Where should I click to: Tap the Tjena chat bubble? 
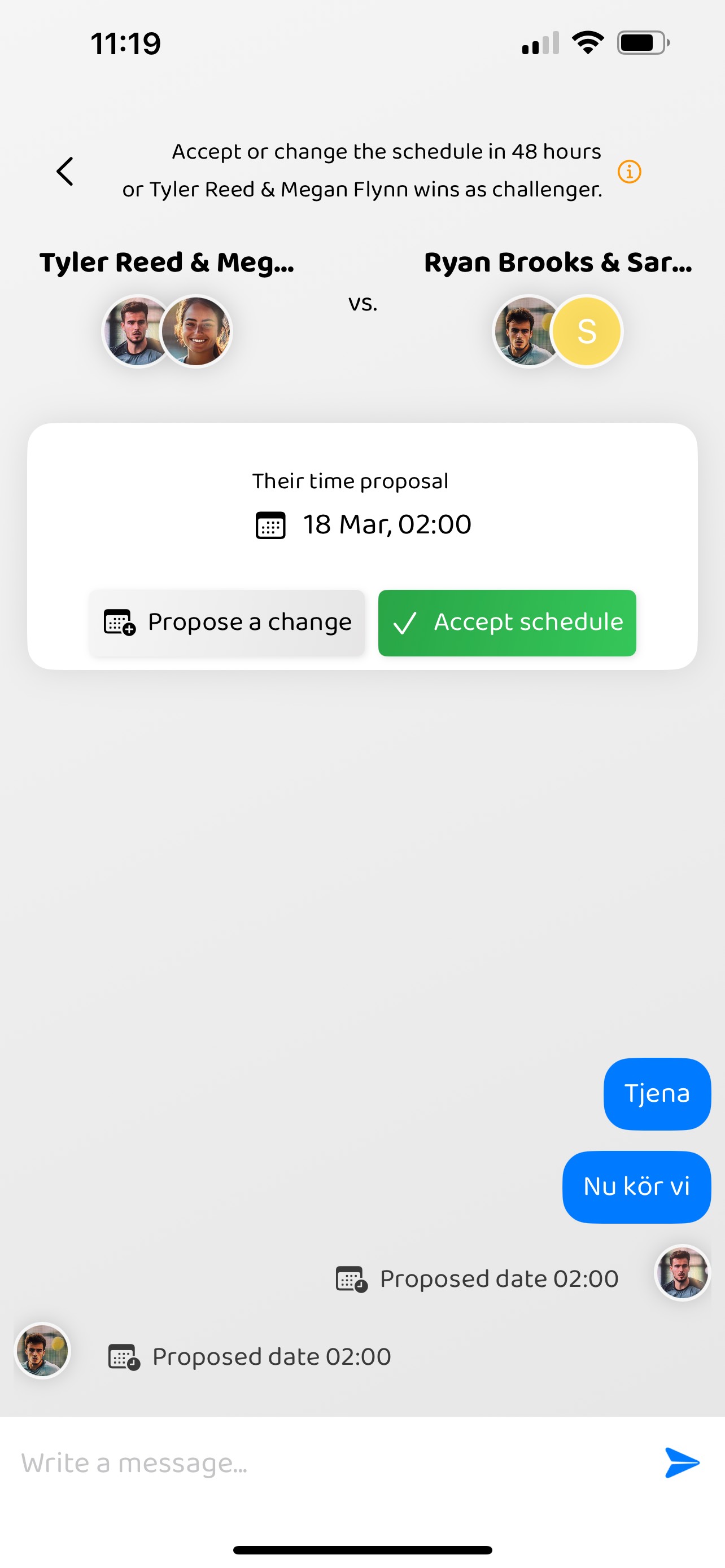point(657,1093)
